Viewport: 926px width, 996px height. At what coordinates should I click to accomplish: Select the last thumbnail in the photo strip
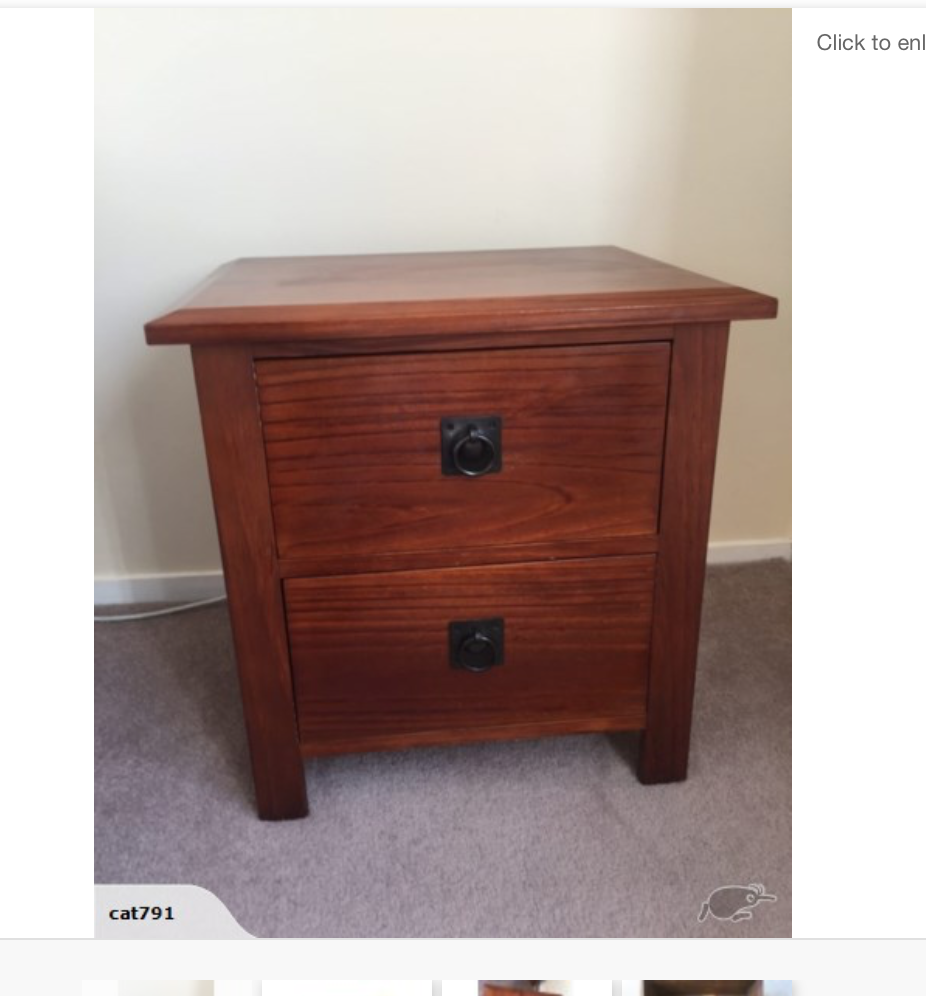pos(706,988)
